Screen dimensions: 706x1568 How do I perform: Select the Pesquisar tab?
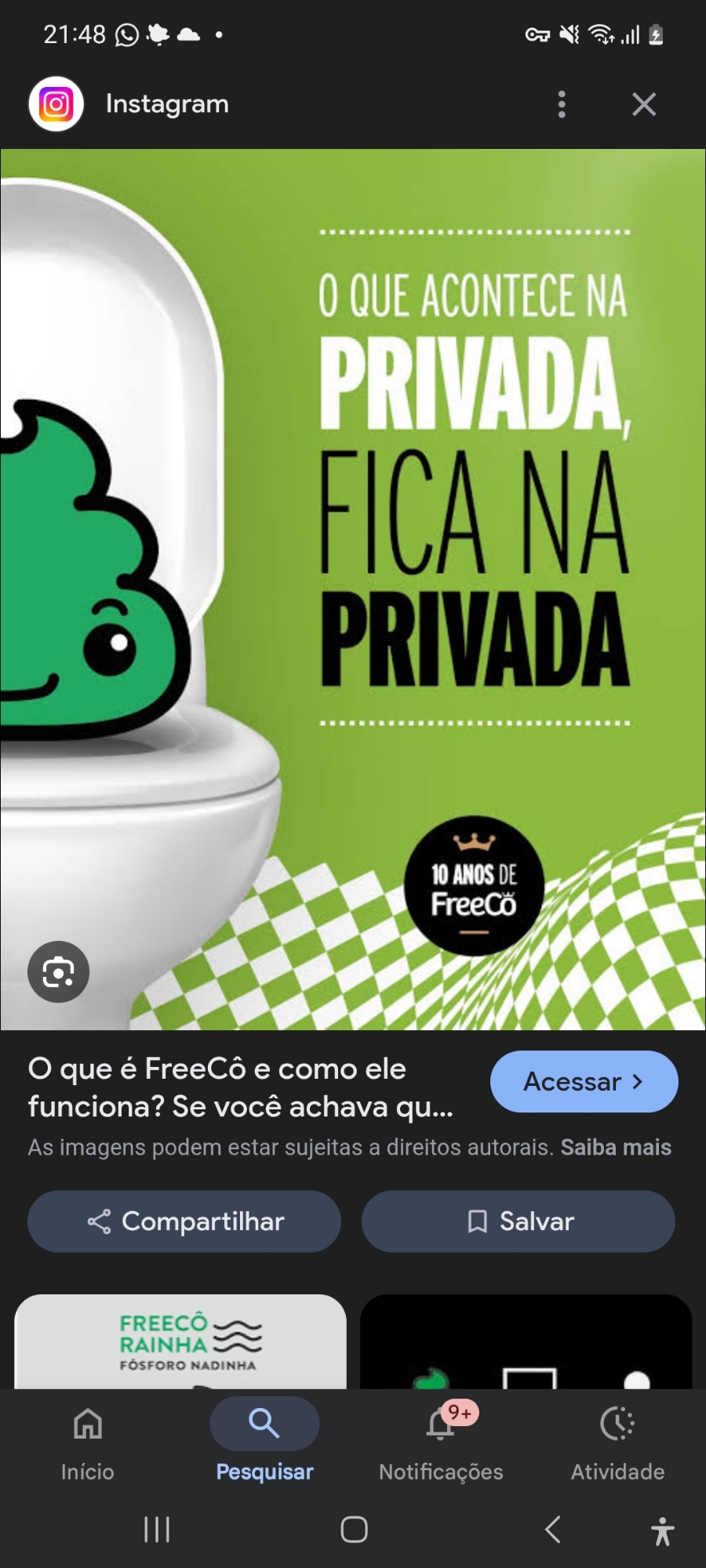click(264, 1441)
